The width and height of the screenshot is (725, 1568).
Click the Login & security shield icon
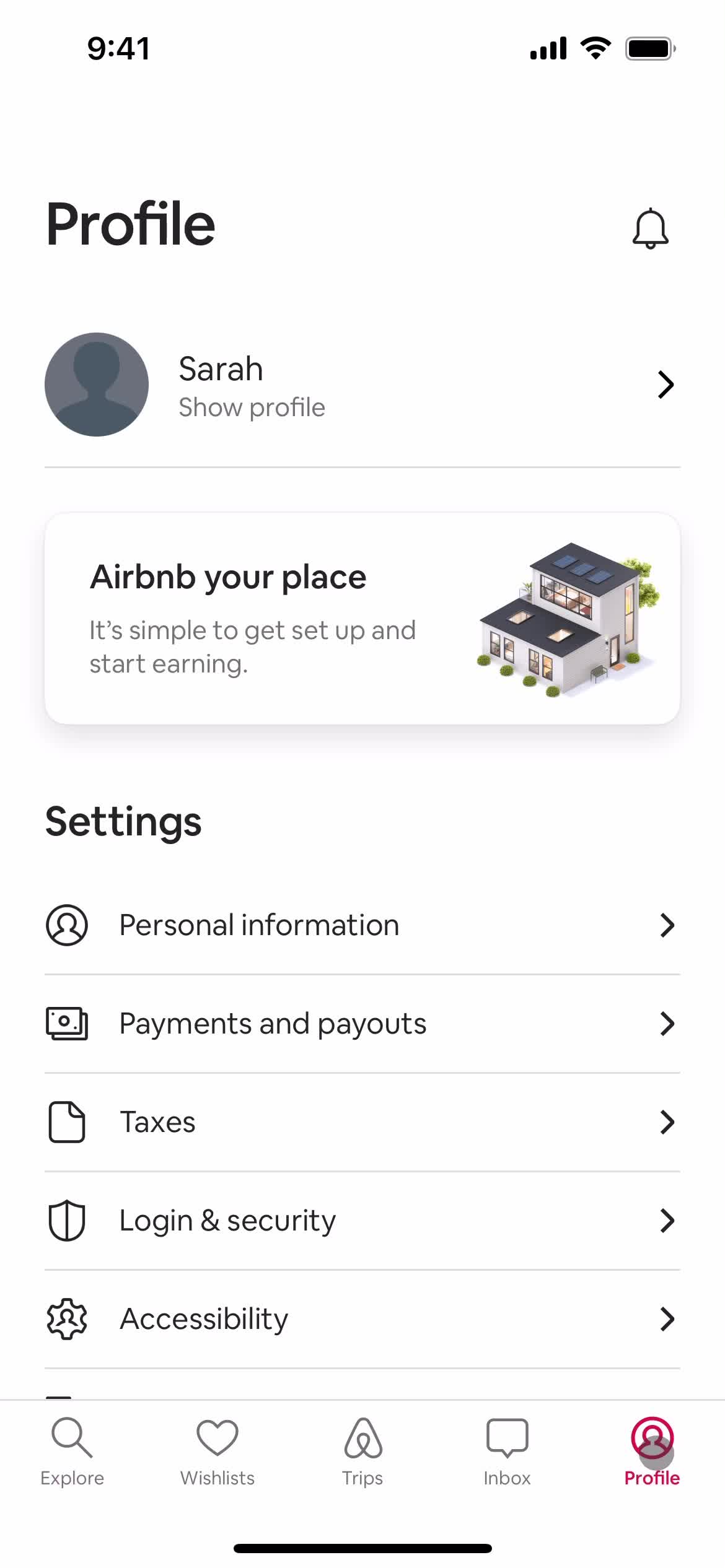[67, 1221]
